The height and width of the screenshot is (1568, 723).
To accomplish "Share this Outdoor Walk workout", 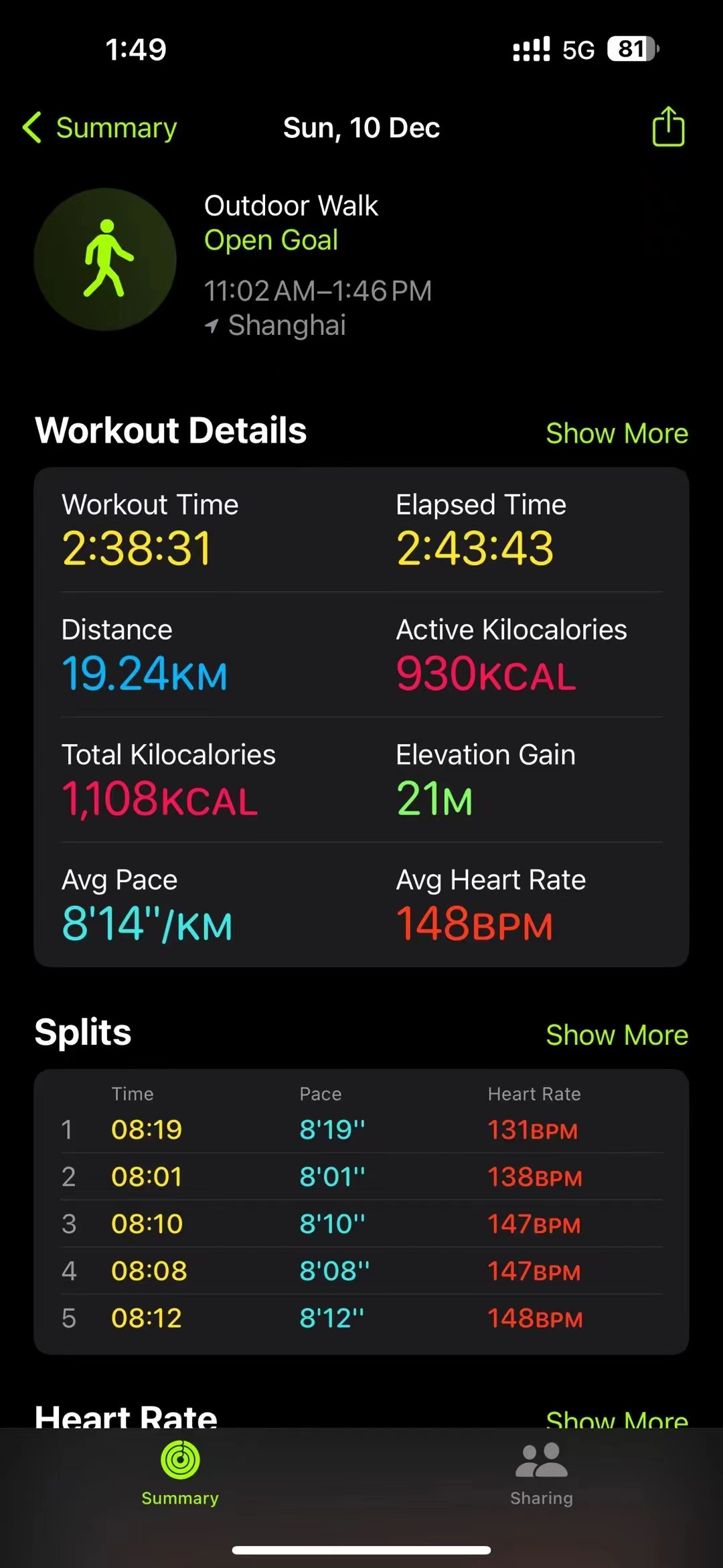I will [668, 127].
